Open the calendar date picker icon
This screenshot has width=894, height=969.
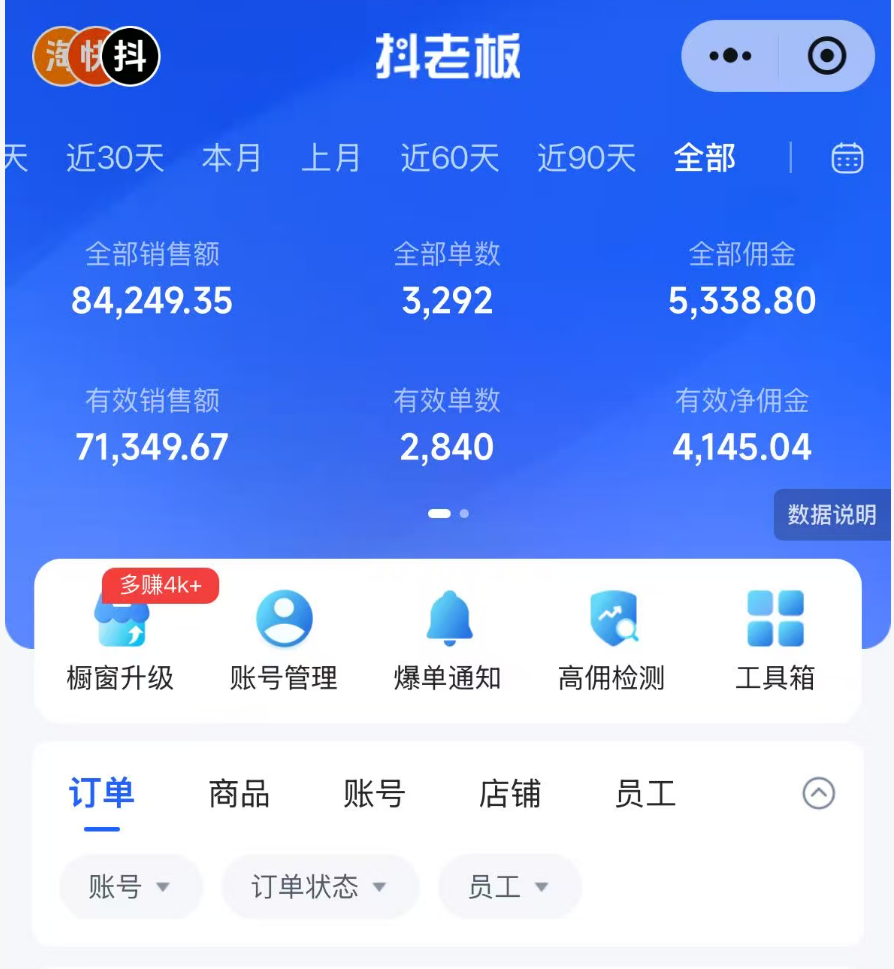click(x=845, y=158)
